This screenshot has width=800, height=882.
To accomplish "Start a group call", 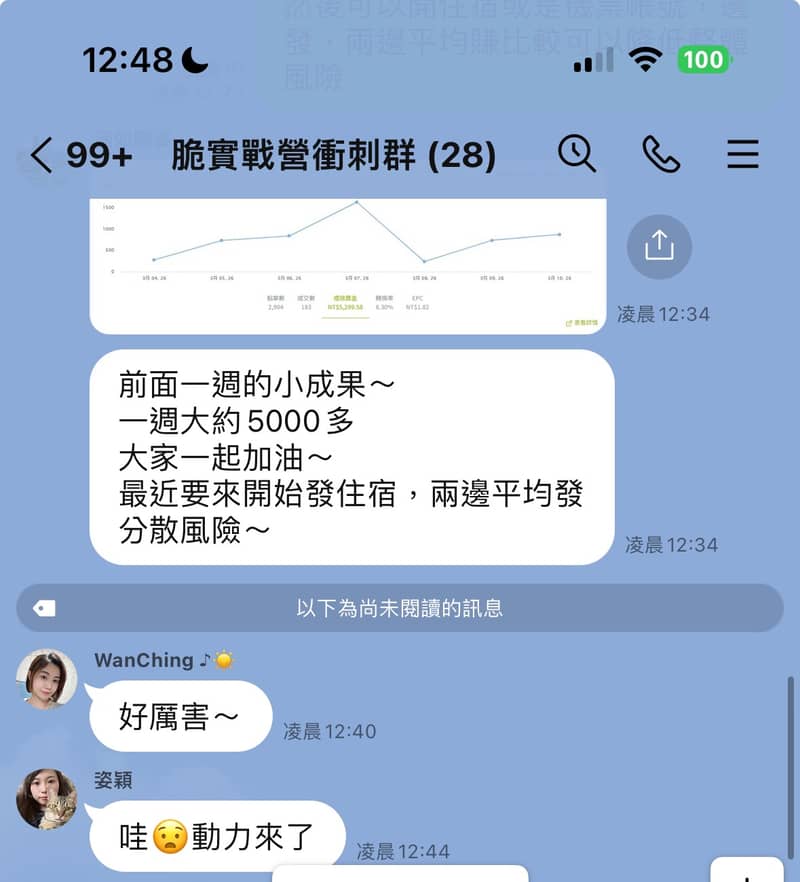I will click(661, 154).
